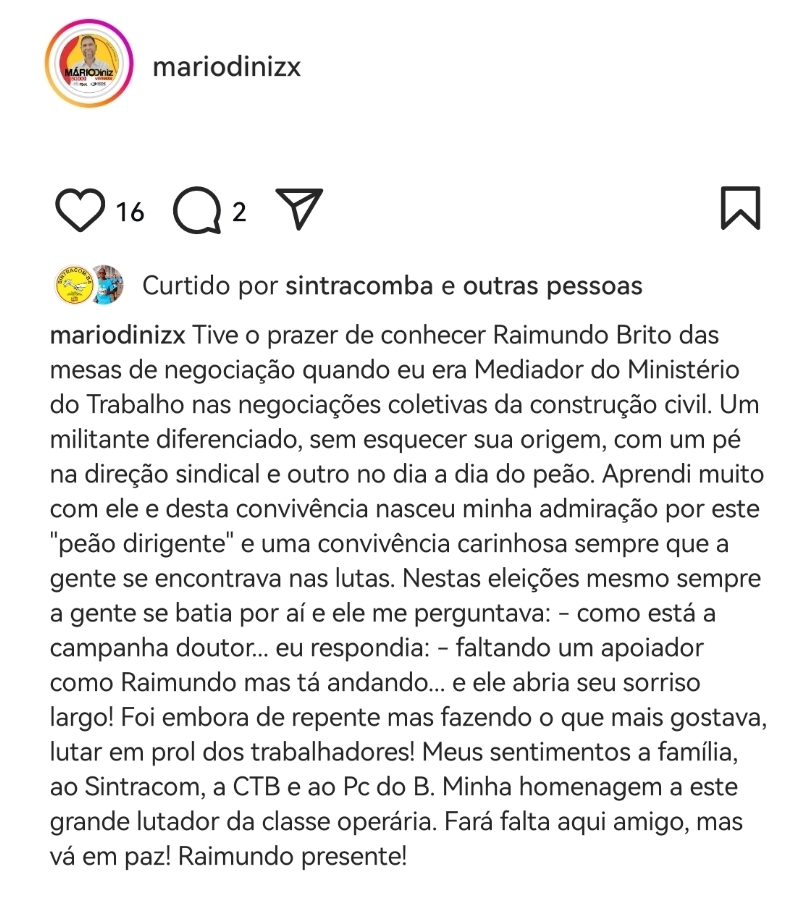
Task: Open sintracomba from the liked-by line
Action: tap(359, 286)
